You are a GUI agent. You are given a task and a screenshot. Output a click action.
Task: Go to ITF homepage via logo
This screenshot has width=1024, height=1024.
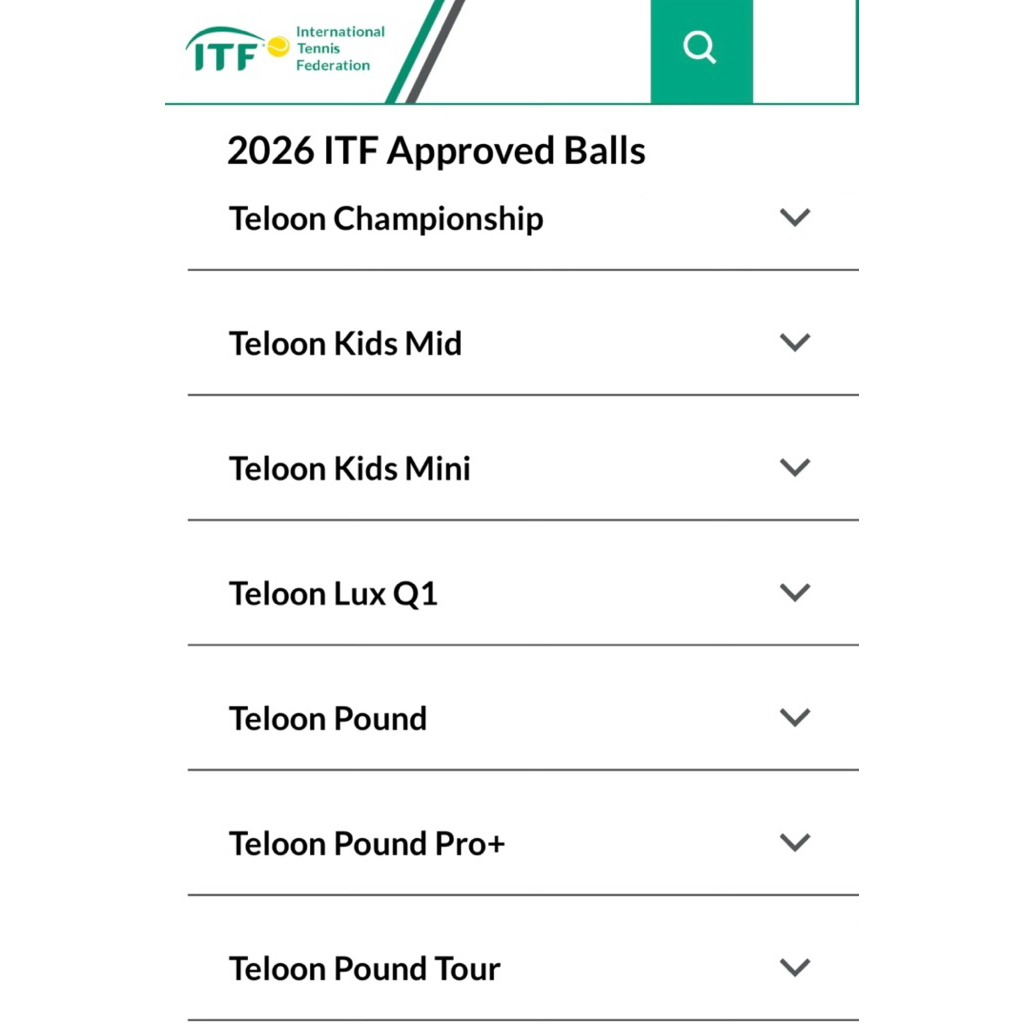tap(285, 49)
